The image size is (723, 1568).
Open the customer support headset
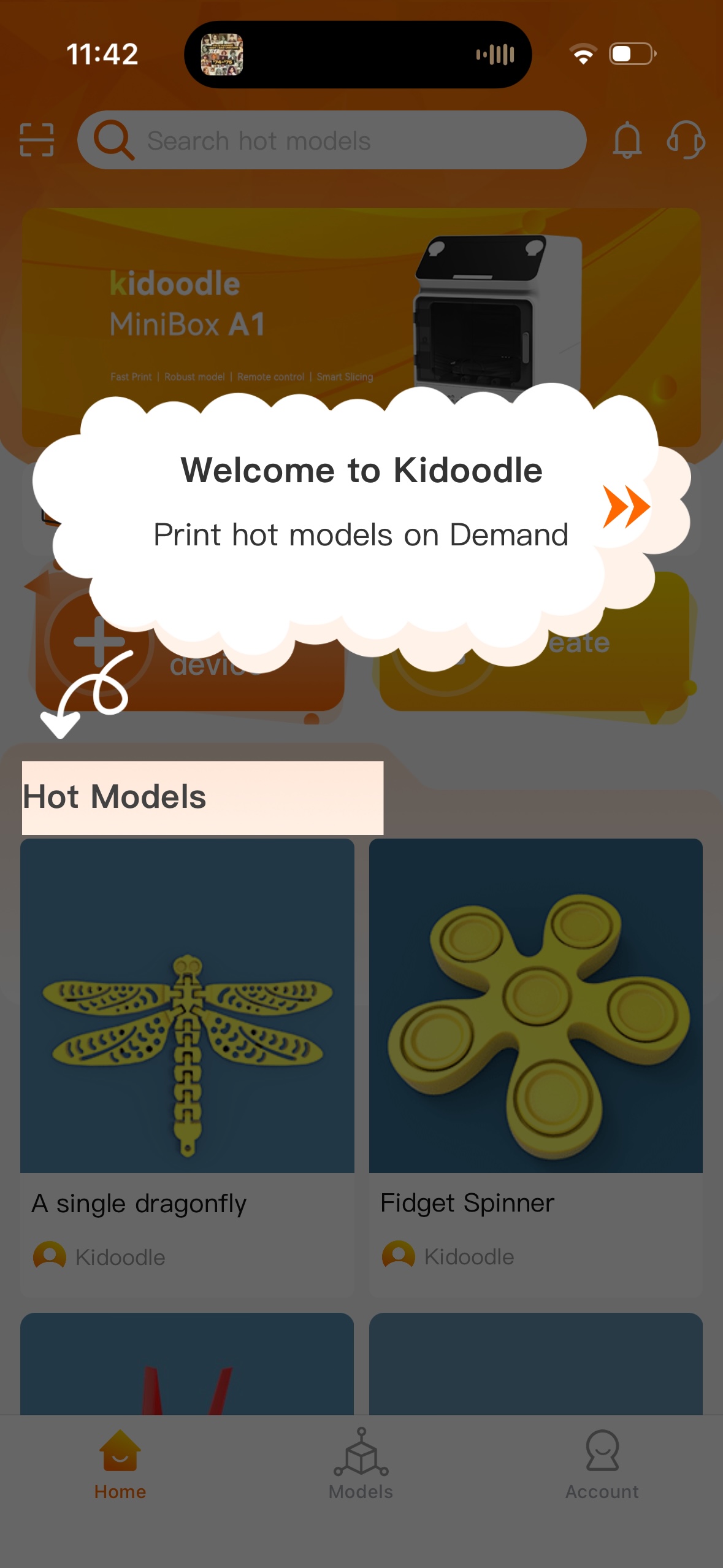tap(686, 140)
